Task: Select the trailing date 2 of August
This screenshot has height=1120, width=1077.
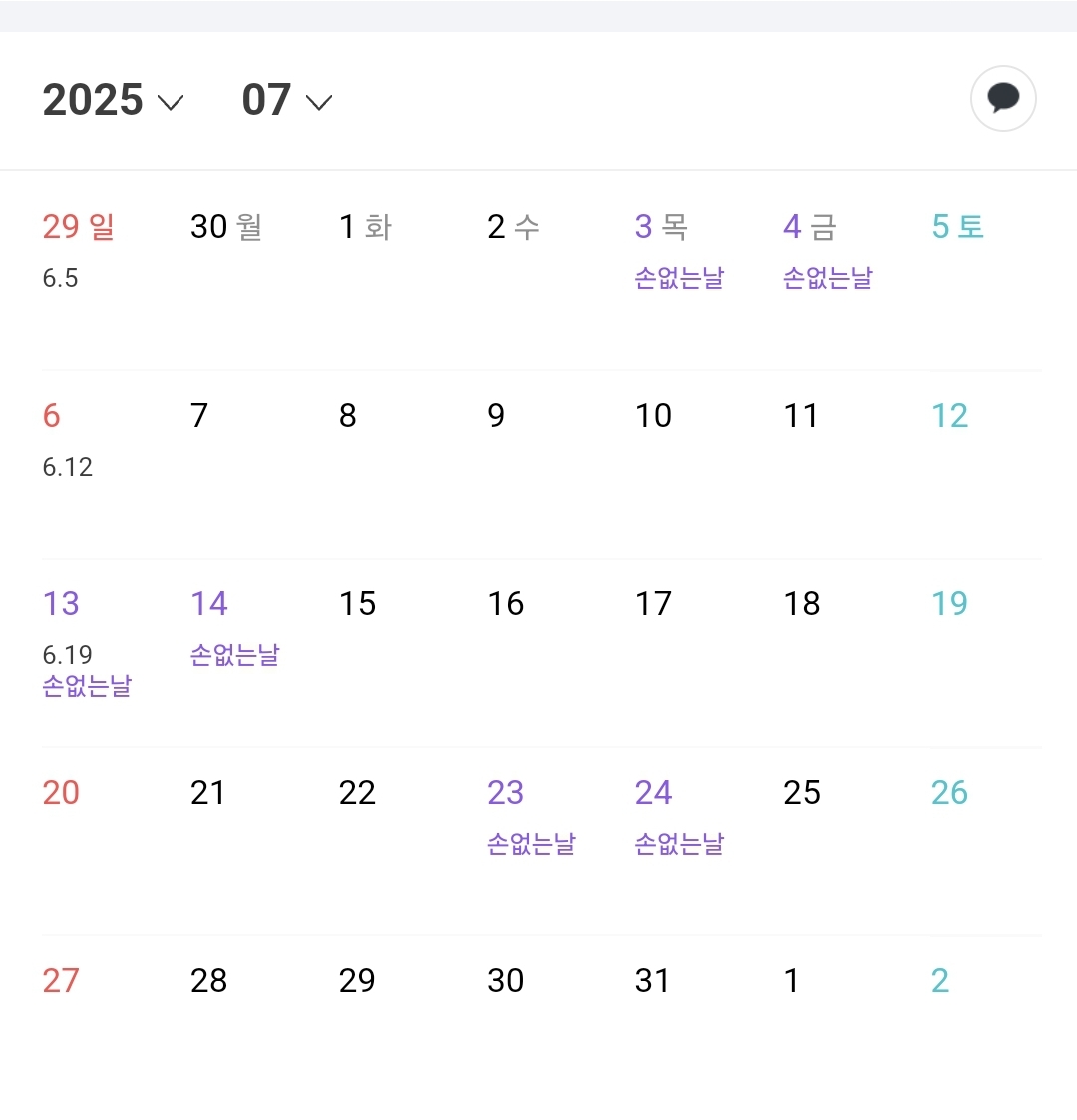Action: [939, 980]
